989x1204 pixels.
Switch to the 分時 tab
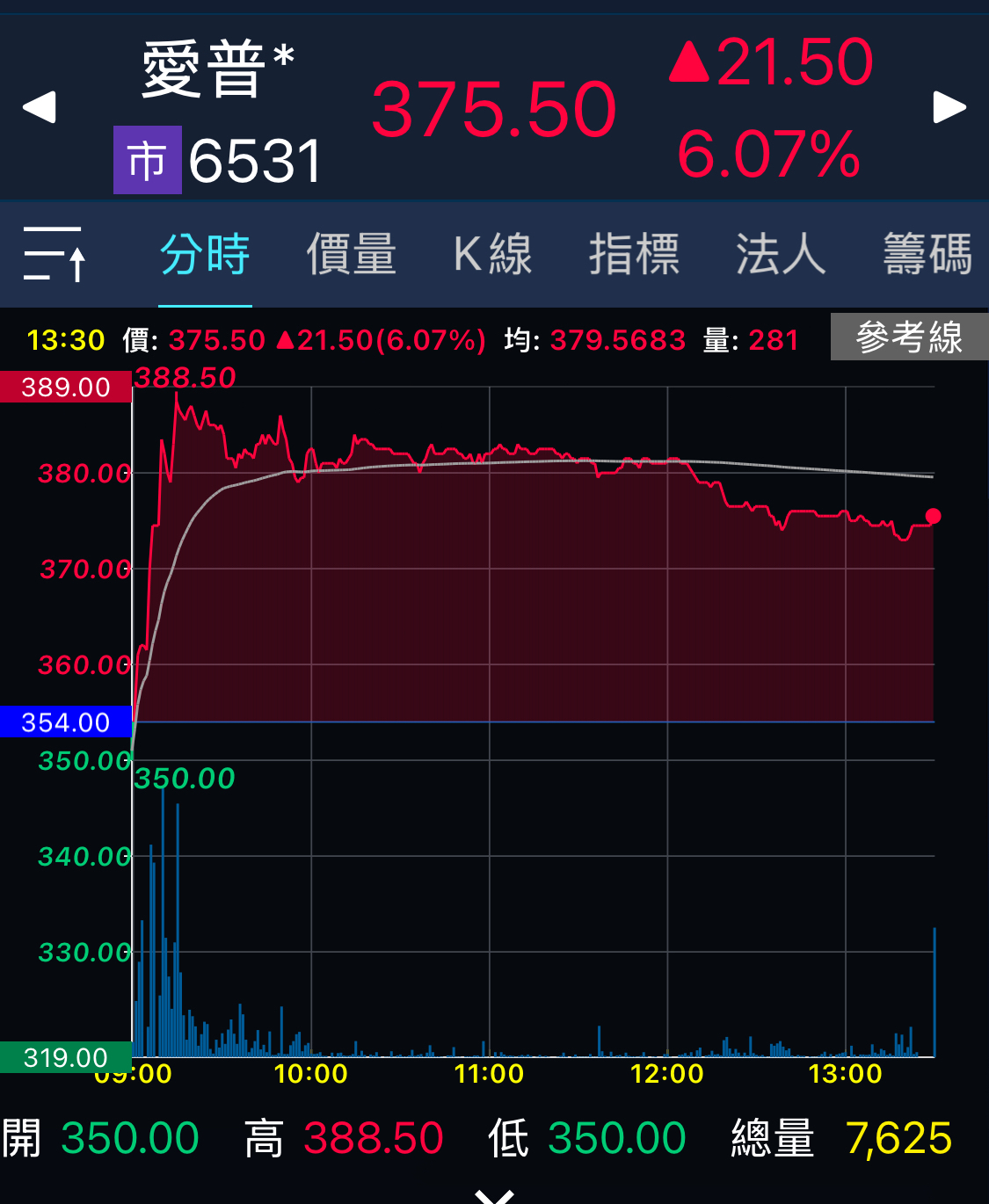point(205,254)
